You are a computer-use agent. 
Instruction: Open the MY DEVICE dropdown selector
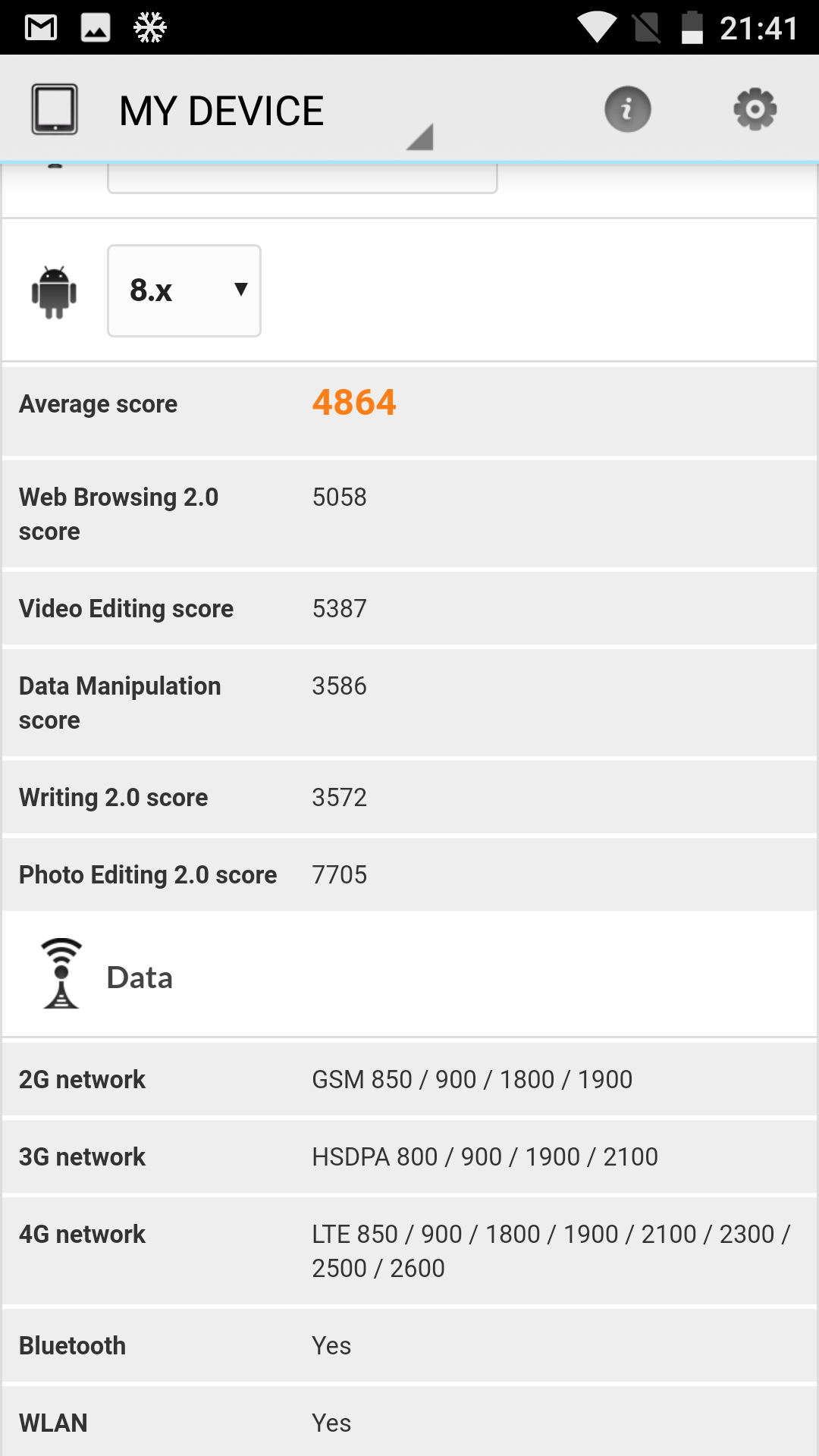pyautogui.click(x=276, y=111)
